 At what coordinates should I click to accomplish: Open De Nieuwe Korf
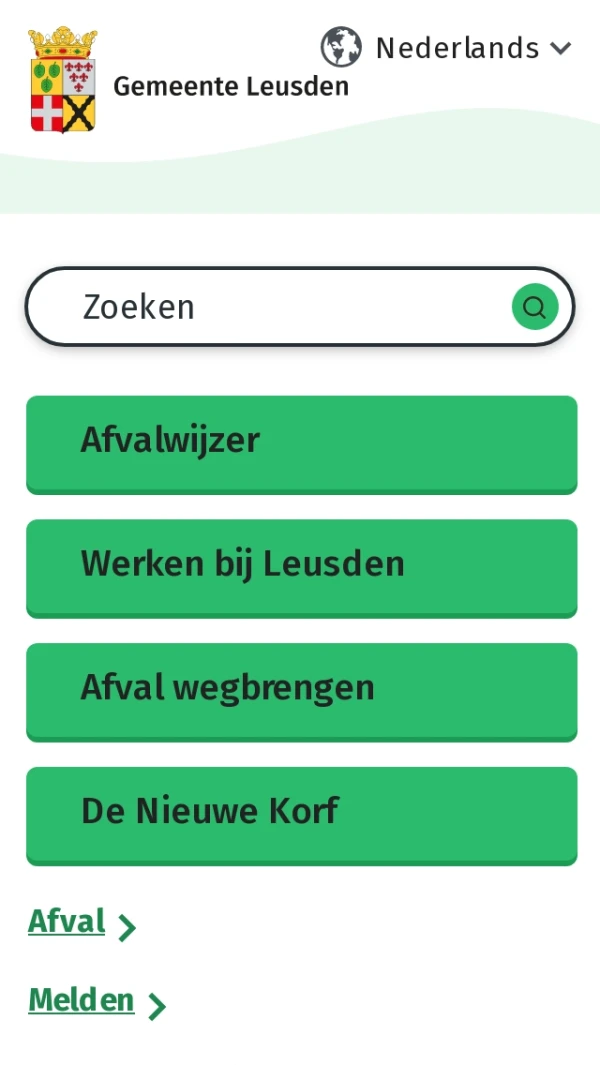coord(301,813)
